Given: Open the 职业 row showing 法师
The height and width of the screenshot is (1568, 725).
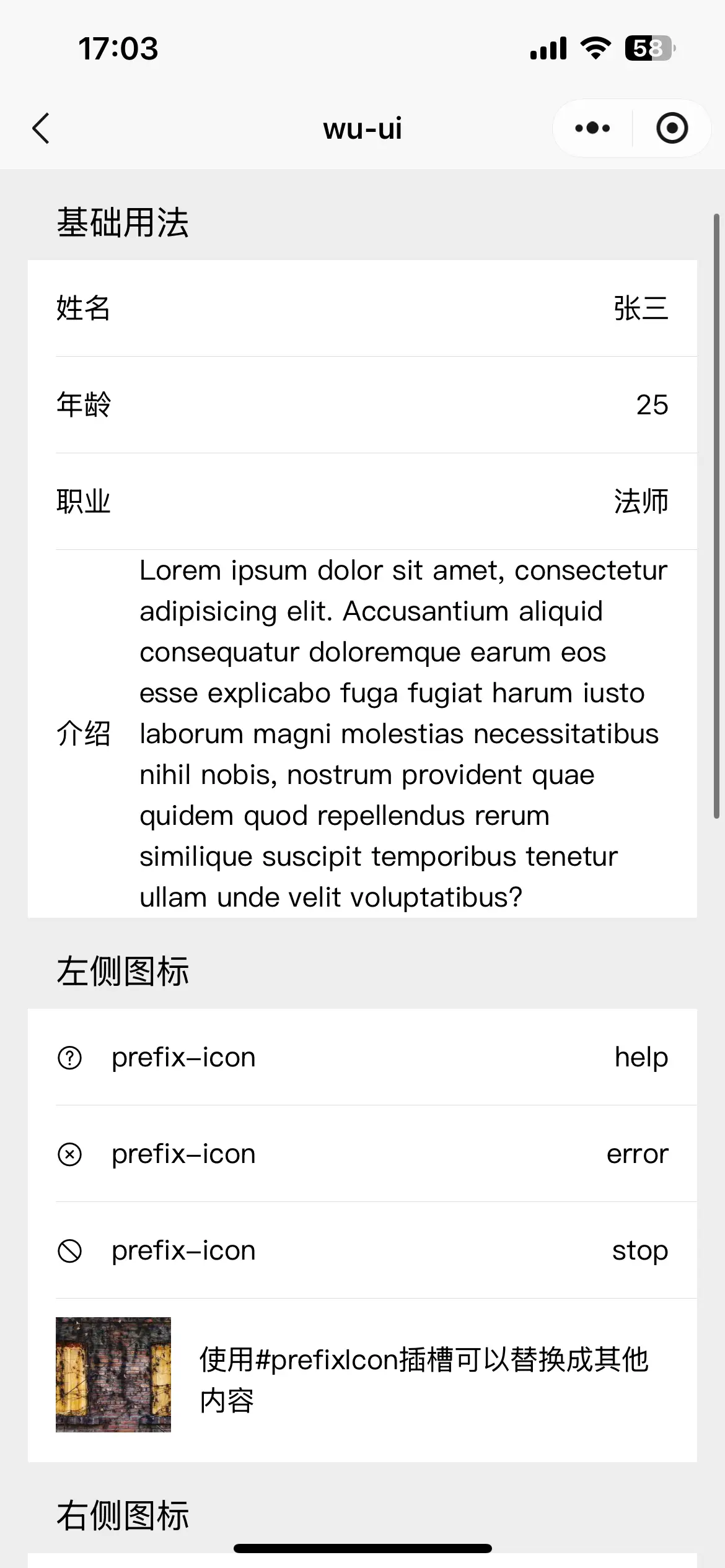Looking at the screenshot, I should [362, 502].
